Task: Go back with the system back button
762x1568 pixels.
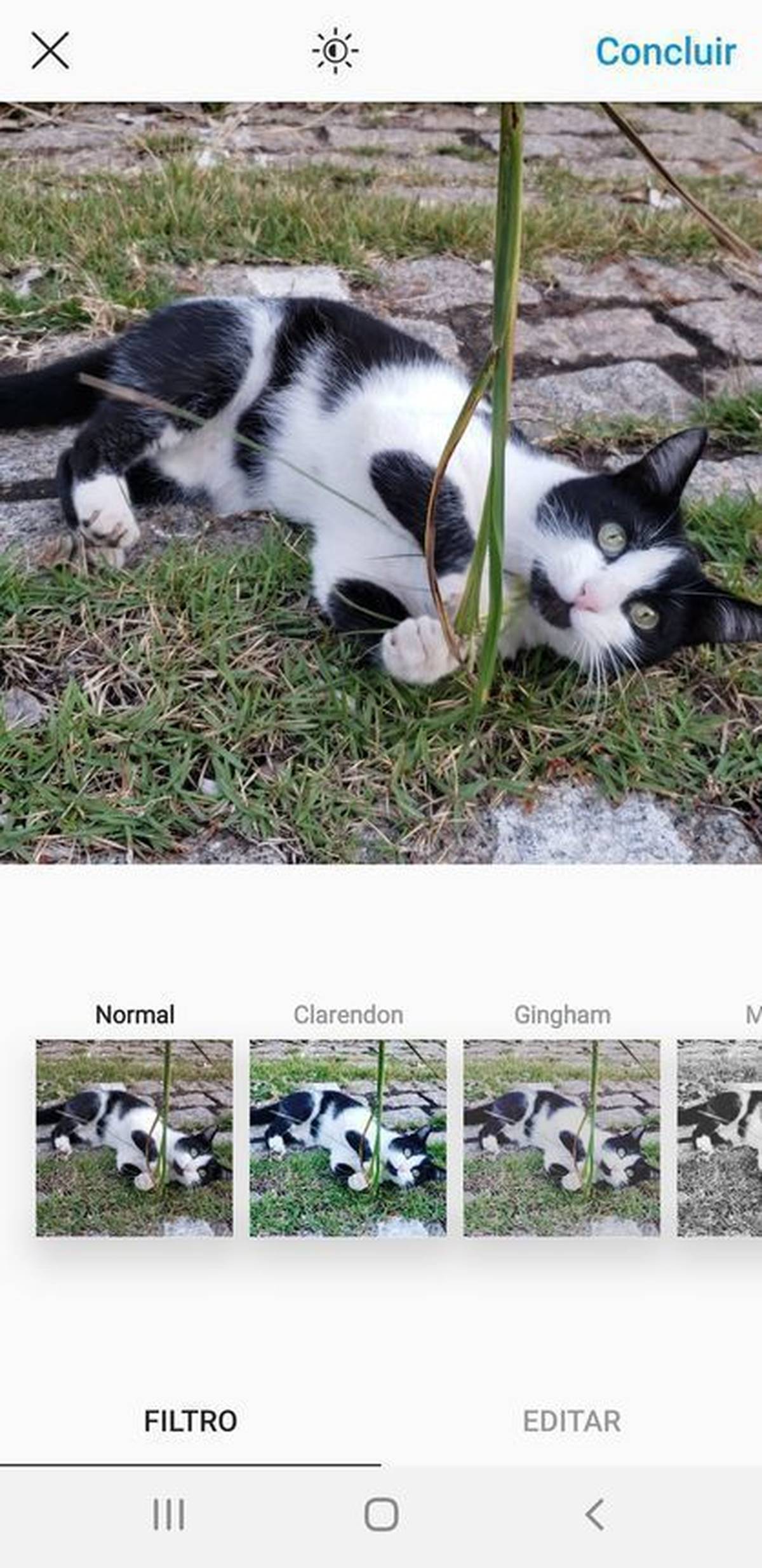Action: click(594, 1515)
